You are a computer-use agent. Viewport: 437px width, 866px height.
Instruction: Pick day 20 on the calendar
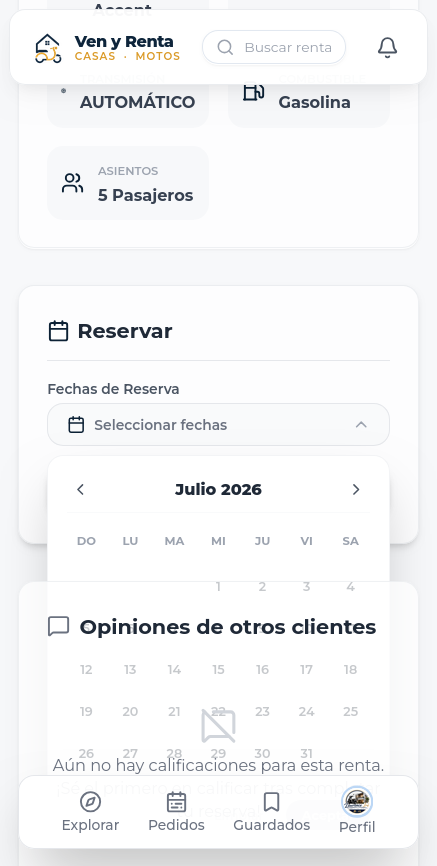(x=130, y=711)
